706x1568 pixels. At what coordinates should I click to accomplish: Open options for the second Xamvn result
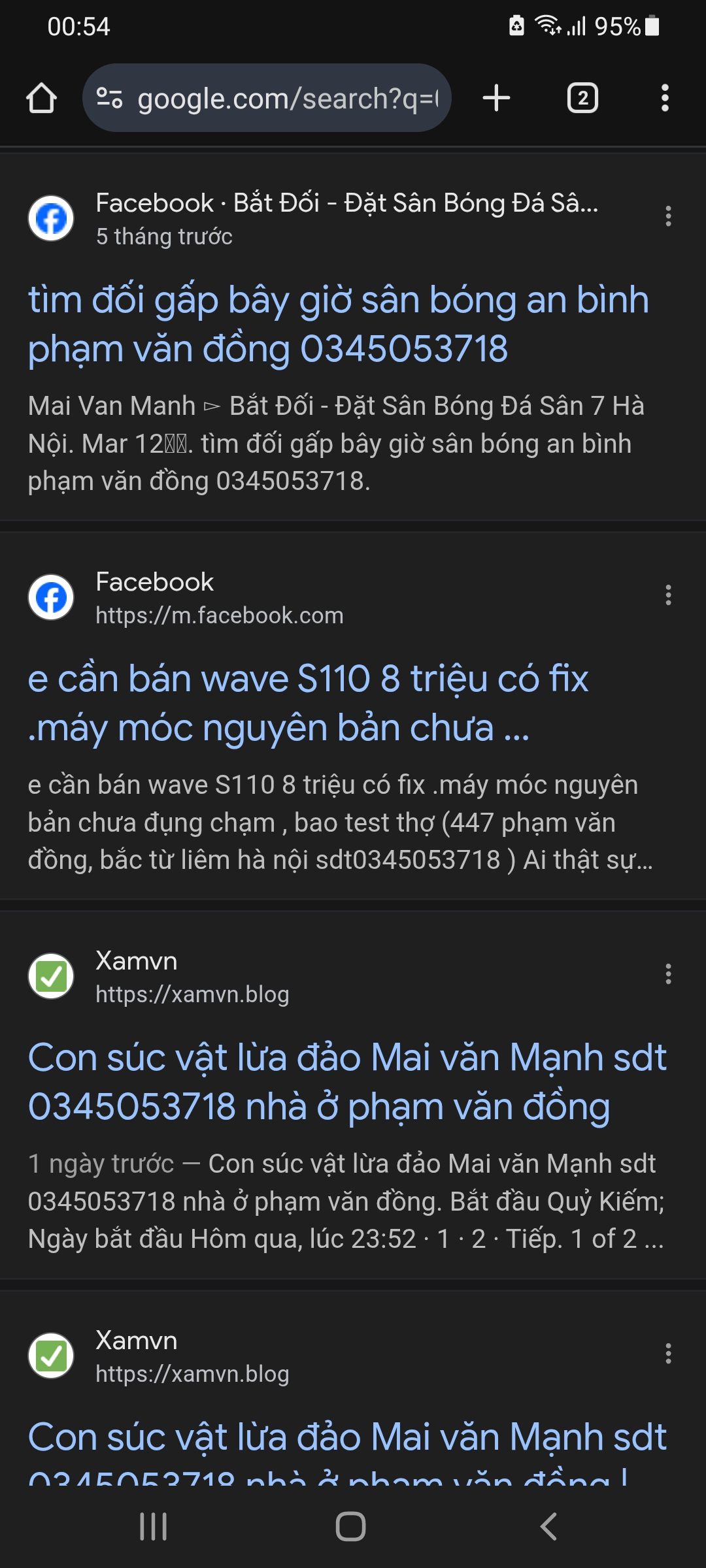[x=668, y=1354]
